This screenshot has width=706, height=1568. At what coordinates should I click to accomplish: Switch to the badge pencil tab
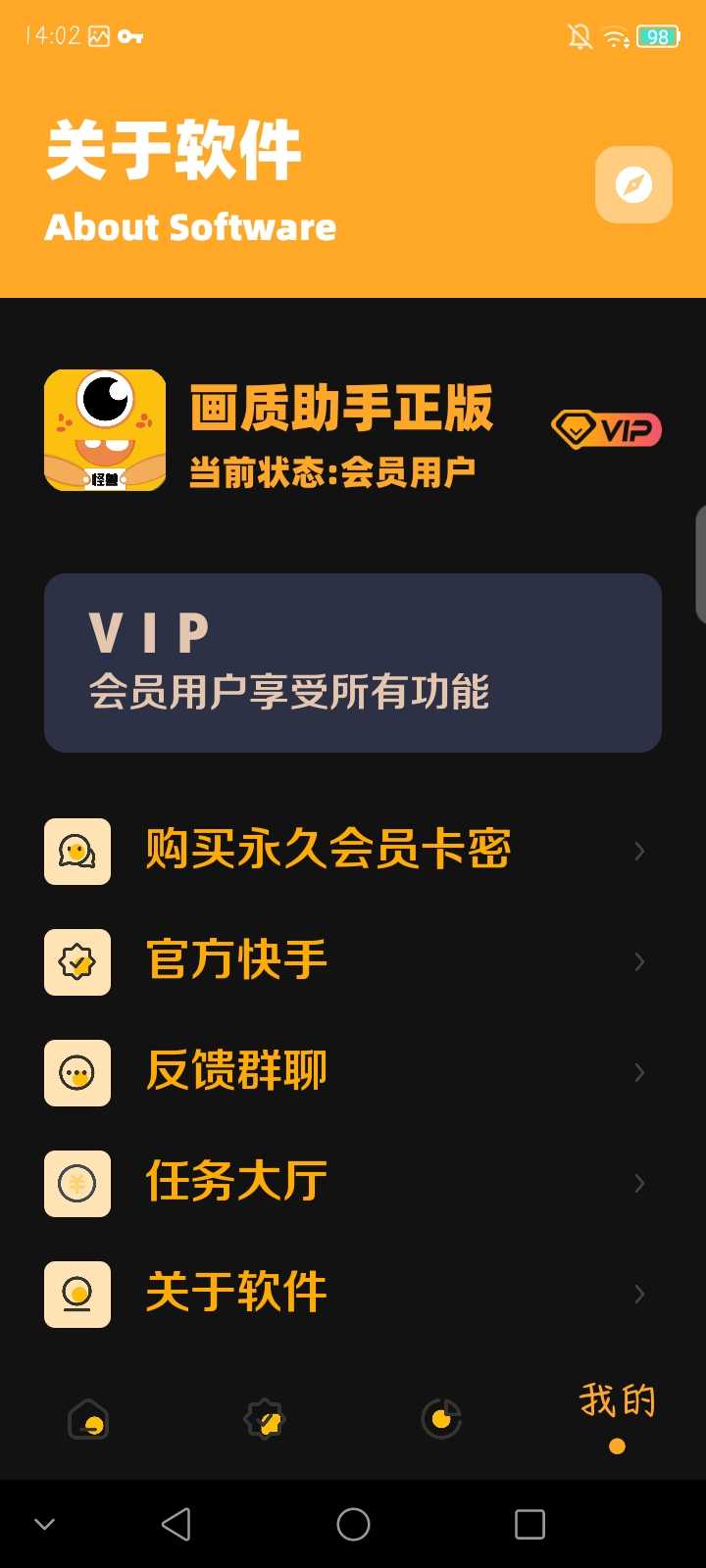265,1418
